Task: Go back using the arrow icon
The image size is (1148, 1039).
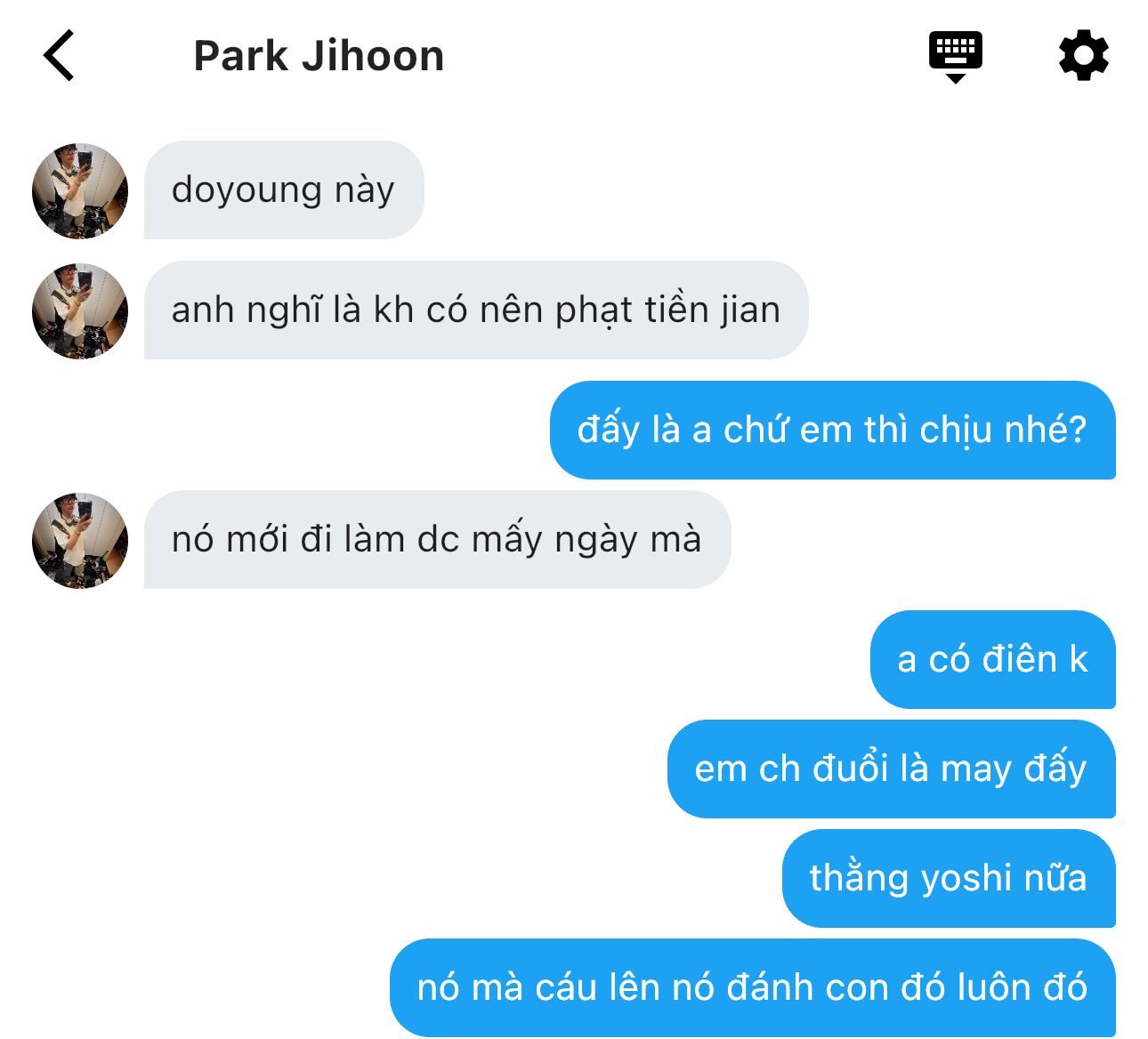Action: tap(59, 55)
